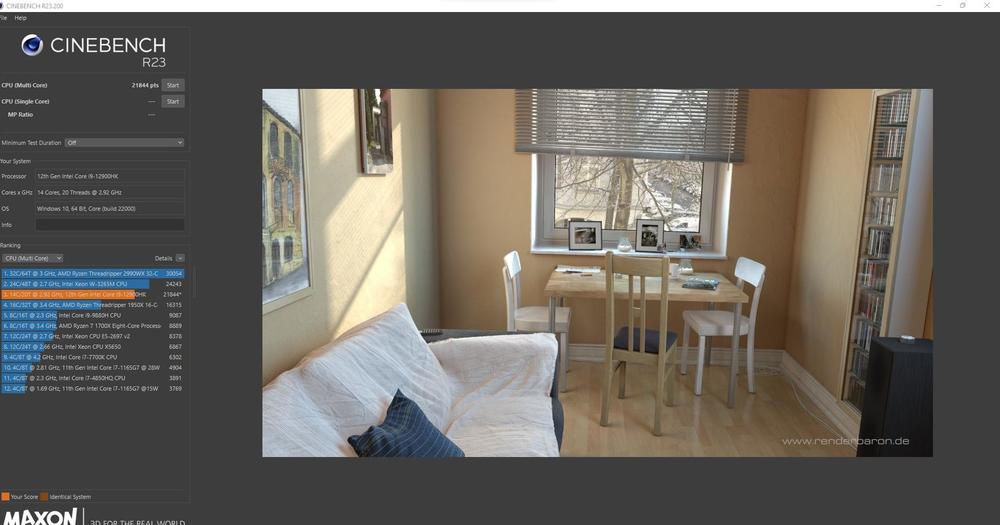Image resolution: width=1000 pixels, height=525 pixels.
Task: Close the Cinebench window
Action: [988, 5]
